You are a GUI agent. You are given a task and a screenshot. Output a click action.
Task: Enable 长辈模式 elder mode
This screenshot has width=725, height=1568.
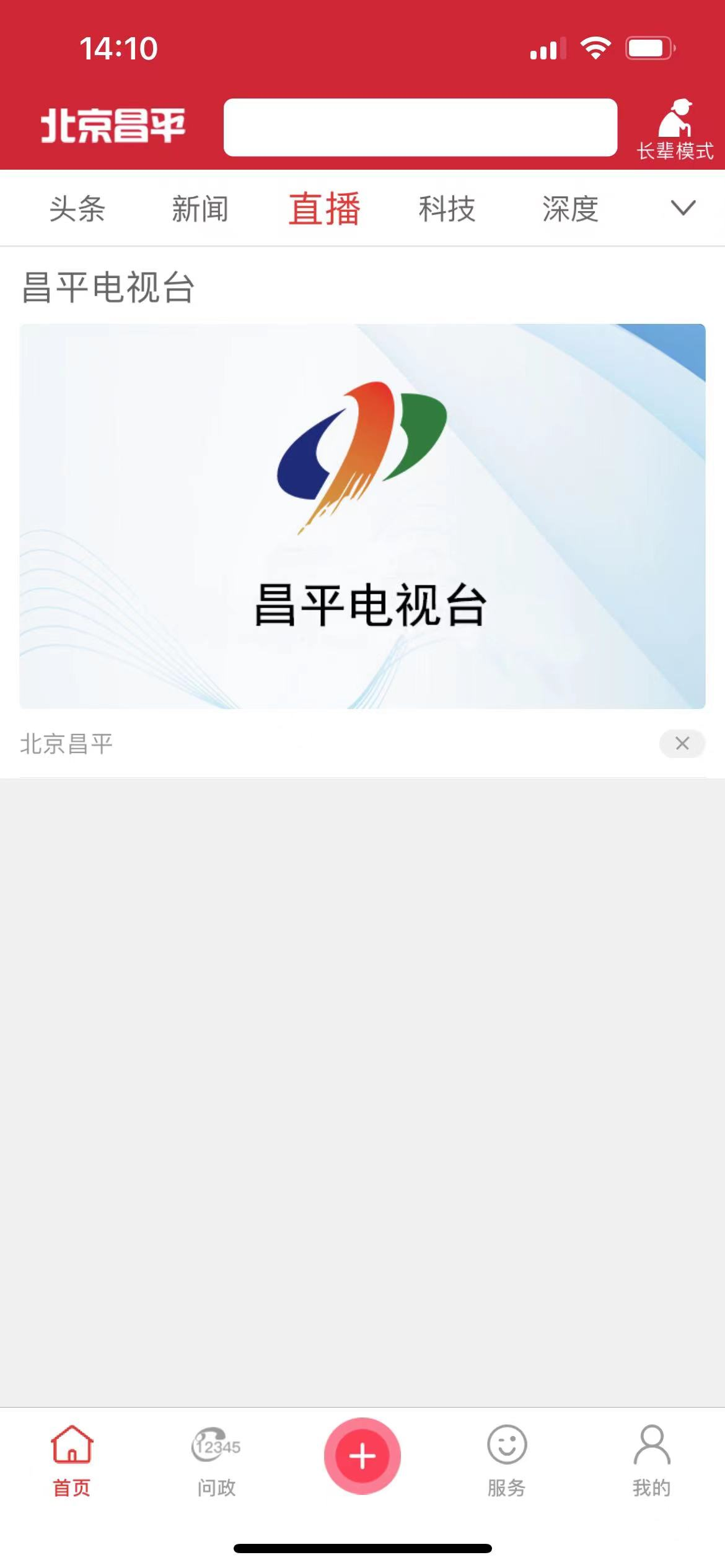[x=675, y=129]
